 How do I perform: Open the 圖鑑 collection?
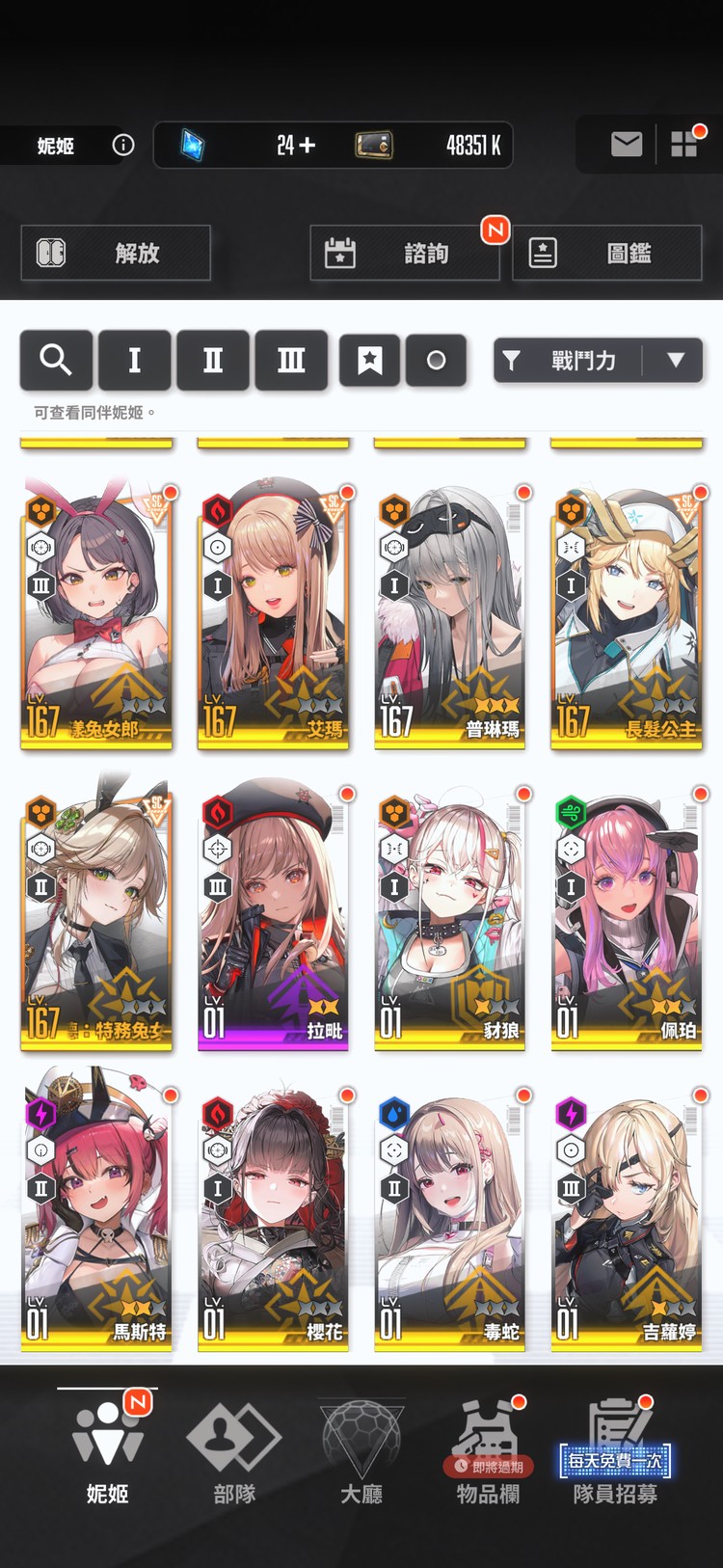click(x=607, y=253)
